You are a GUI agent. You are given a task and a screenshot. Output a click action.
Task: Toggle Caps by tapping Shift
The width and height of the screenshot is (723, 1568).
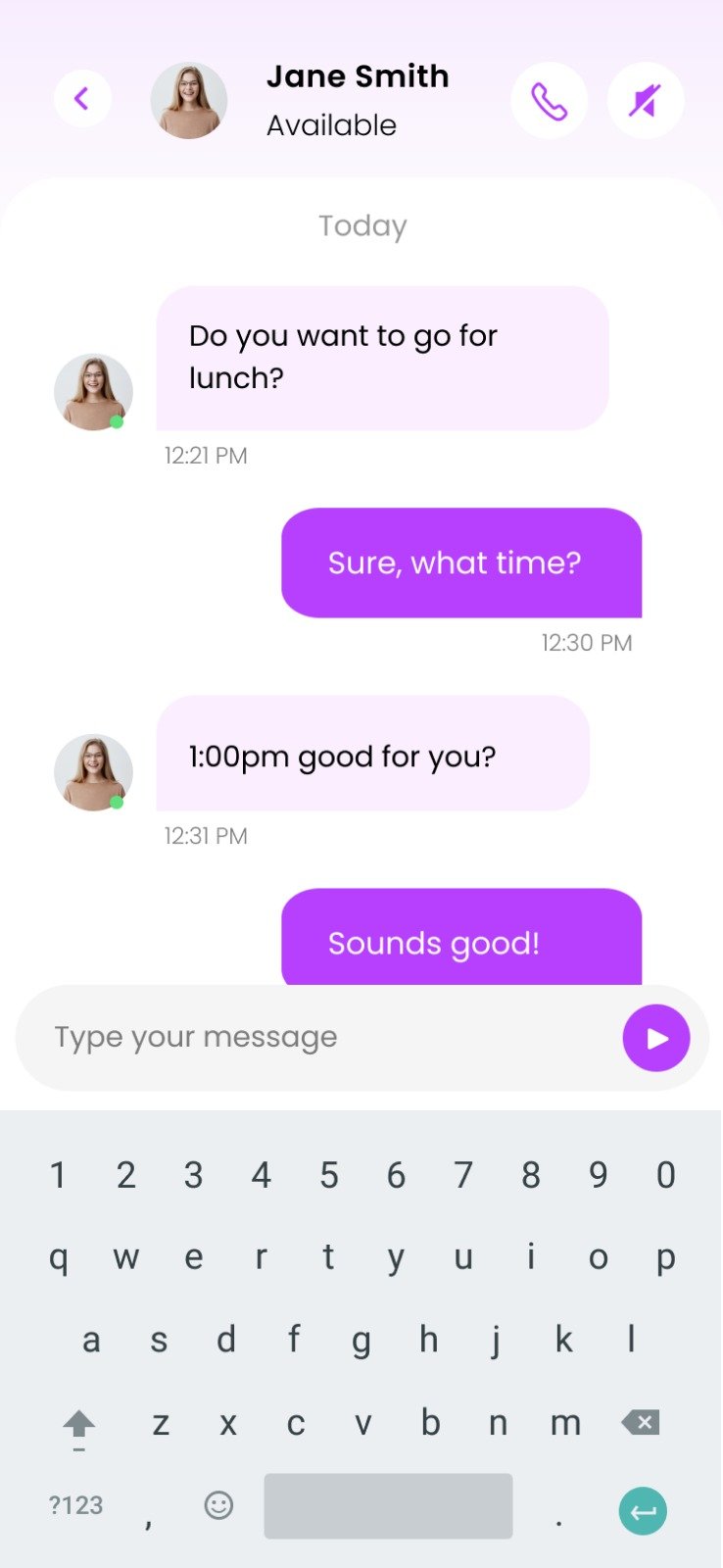(77, 1423)
